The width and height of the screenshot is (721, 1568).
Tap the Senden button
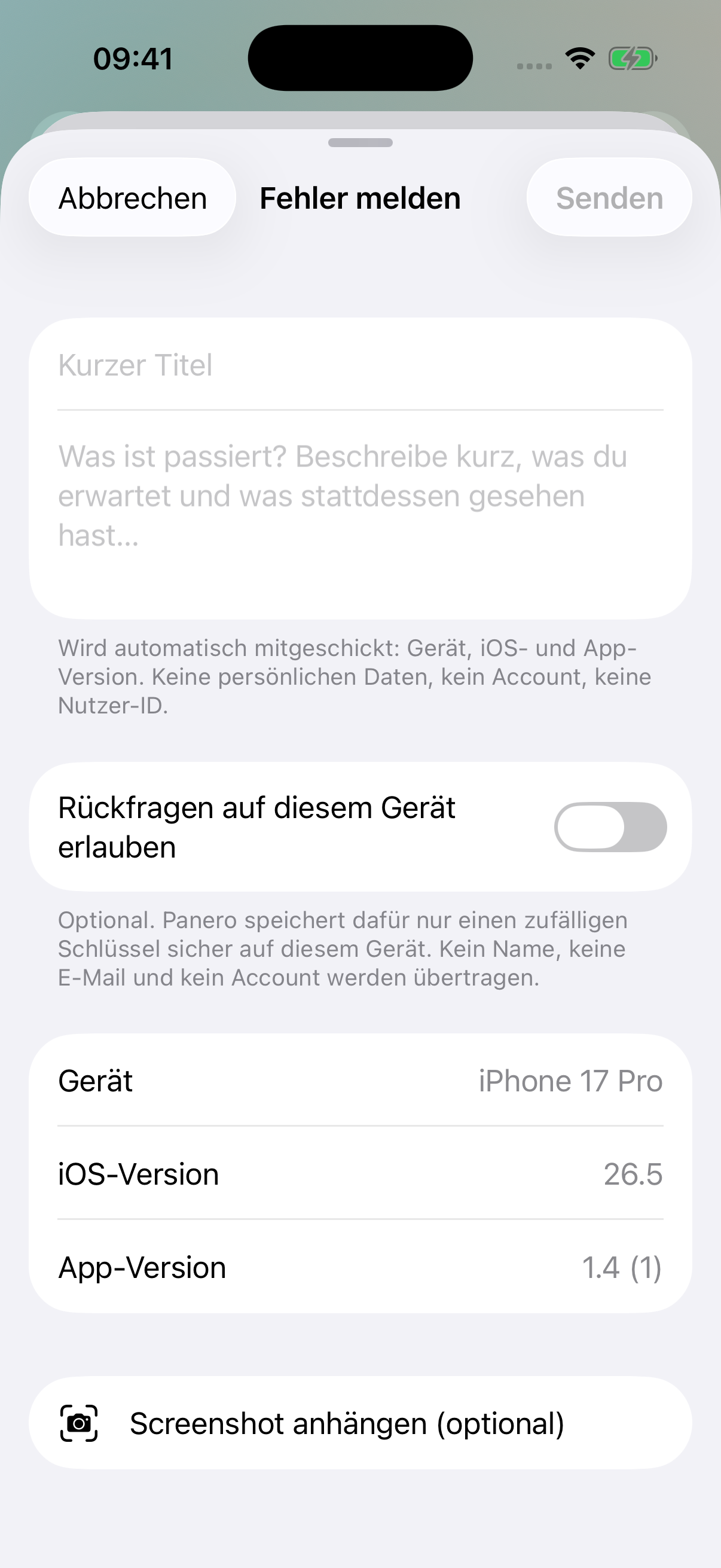pos(609,198)
